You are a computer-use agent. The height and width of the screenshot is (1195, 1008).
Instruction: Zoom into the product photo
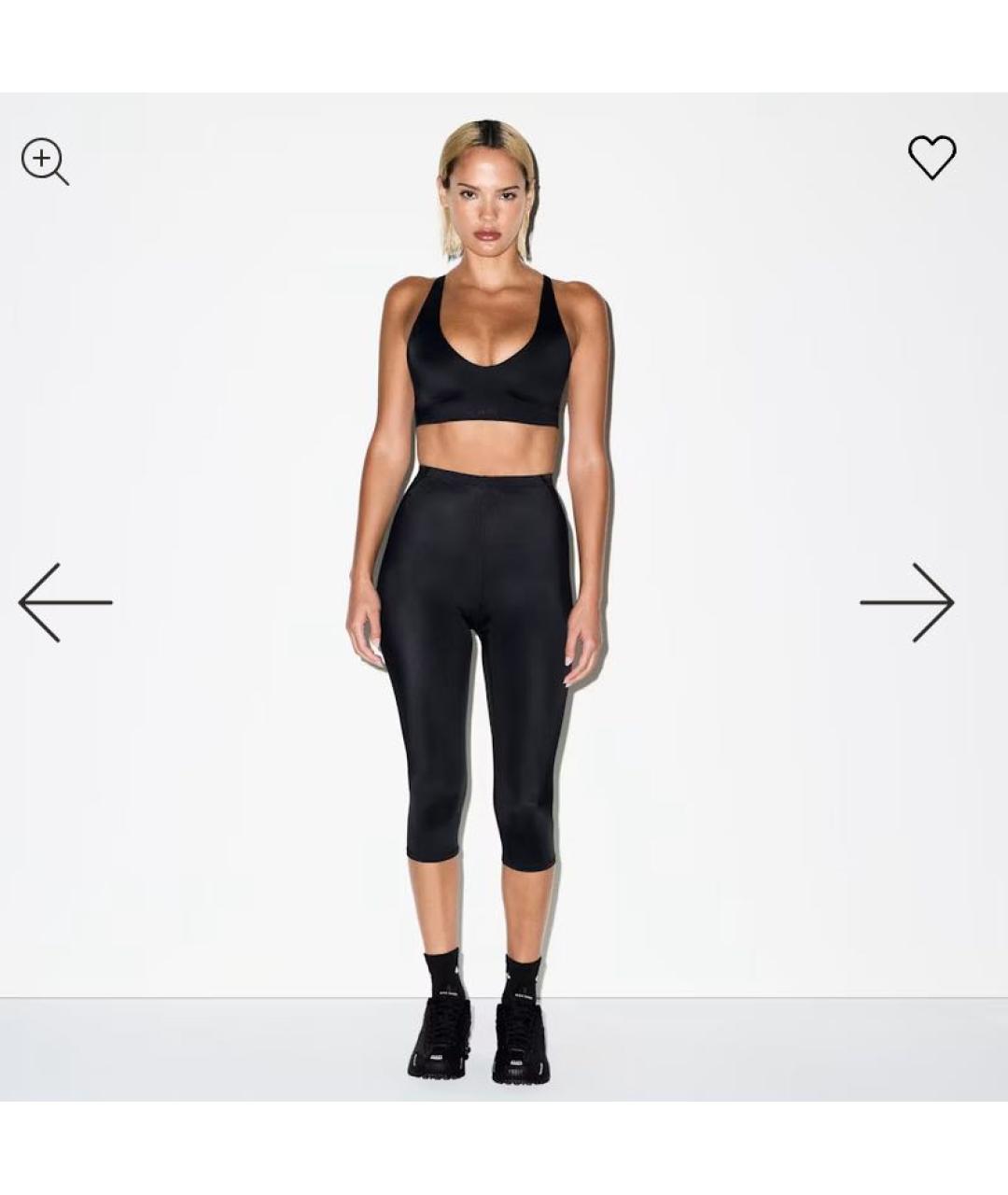coord(44,161)
